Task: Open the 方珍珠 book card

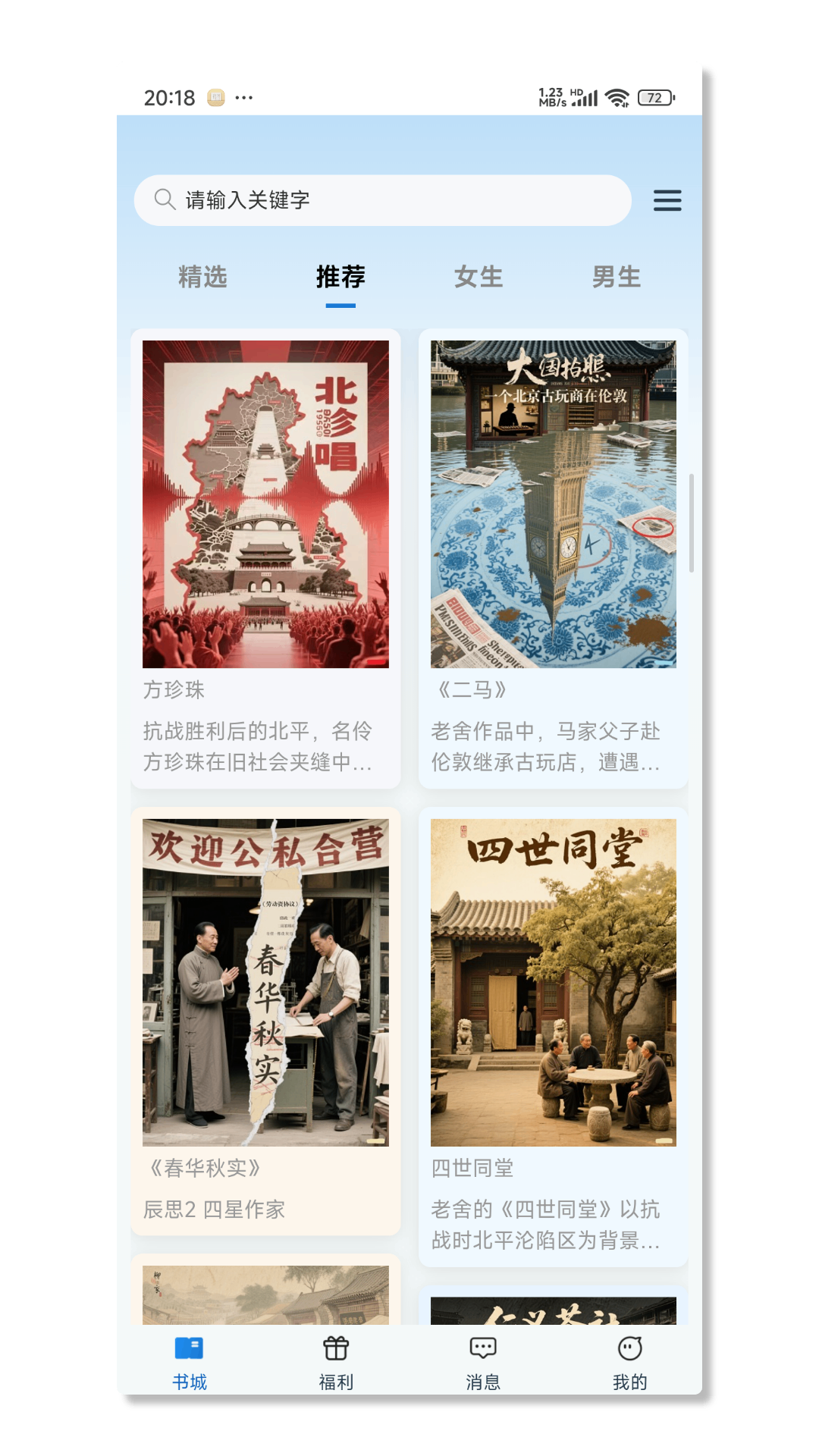Action: click(x=265, y=557)
